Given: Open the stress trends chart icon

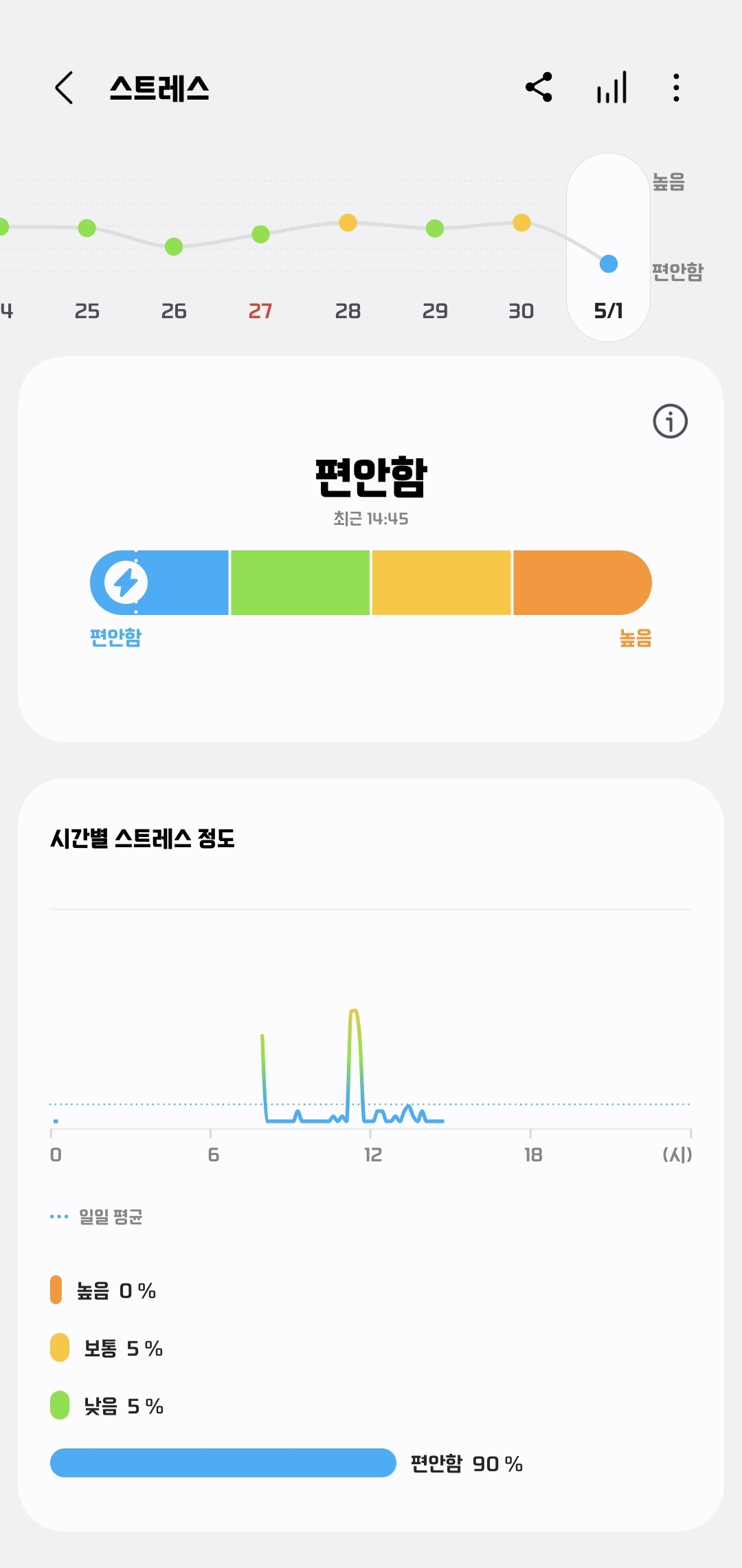Looking at the screenshot, I should (x=611, y=88).
